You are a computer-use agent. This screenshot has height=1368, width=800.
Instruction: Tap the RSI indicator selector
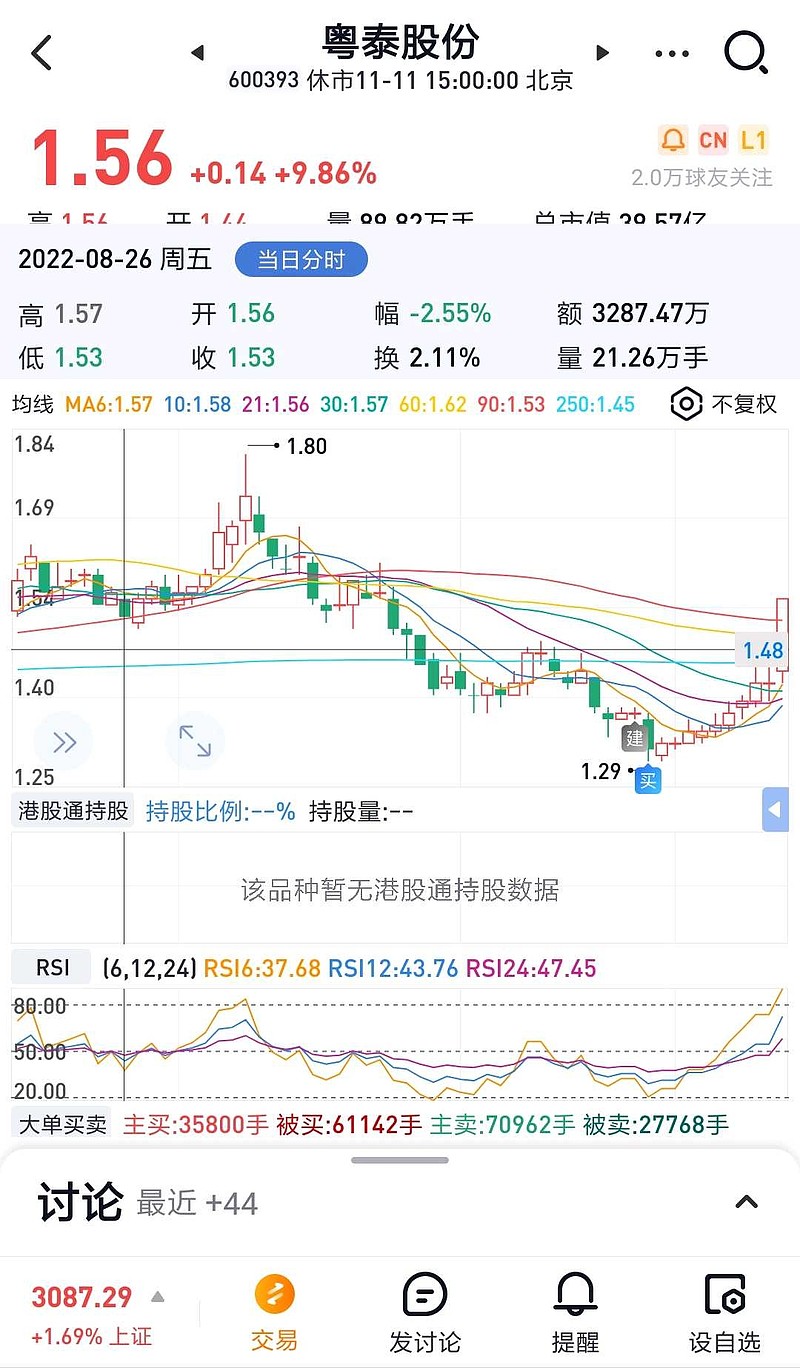[52, 968]
